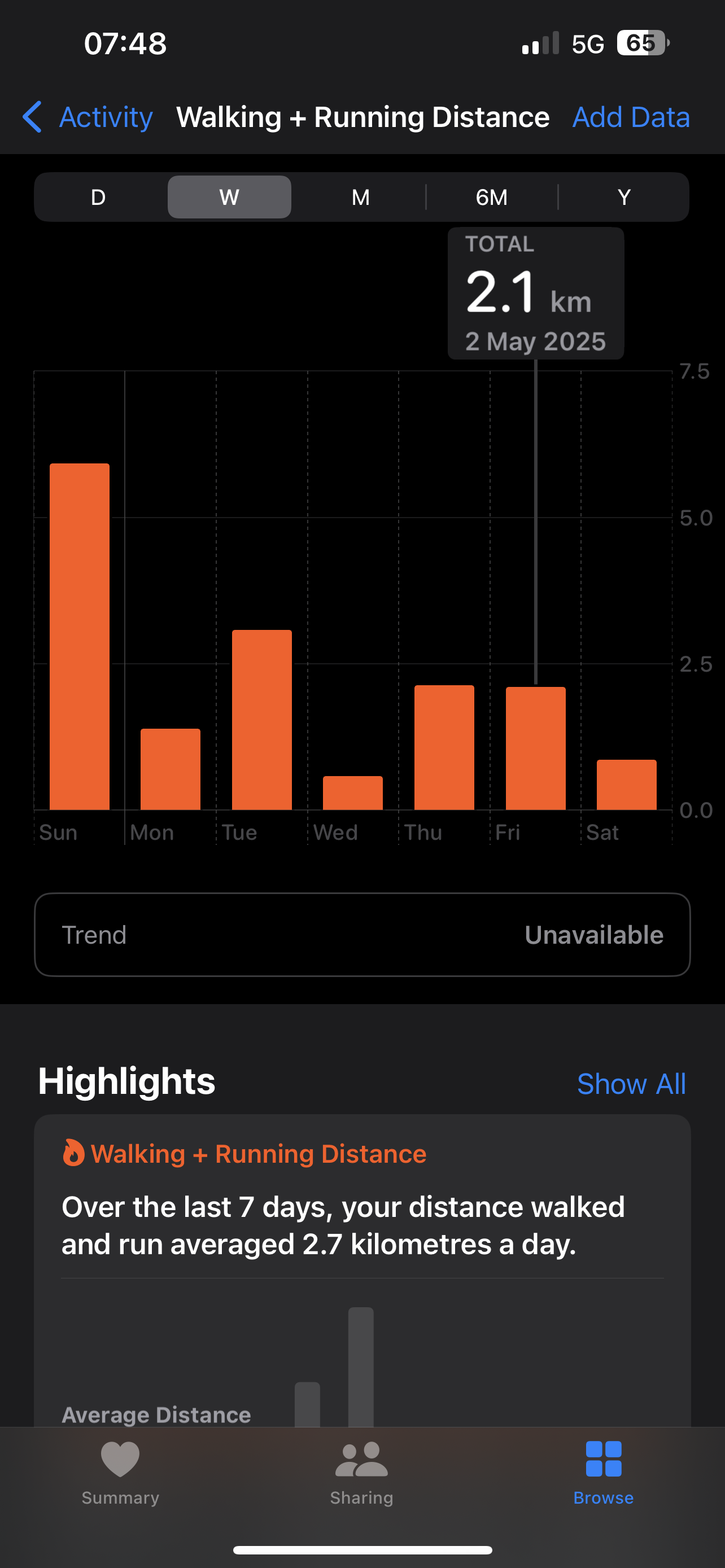Viewport: 725px width, 1568px height.
Task: Open the Trend row
Action: pos(362,935)
